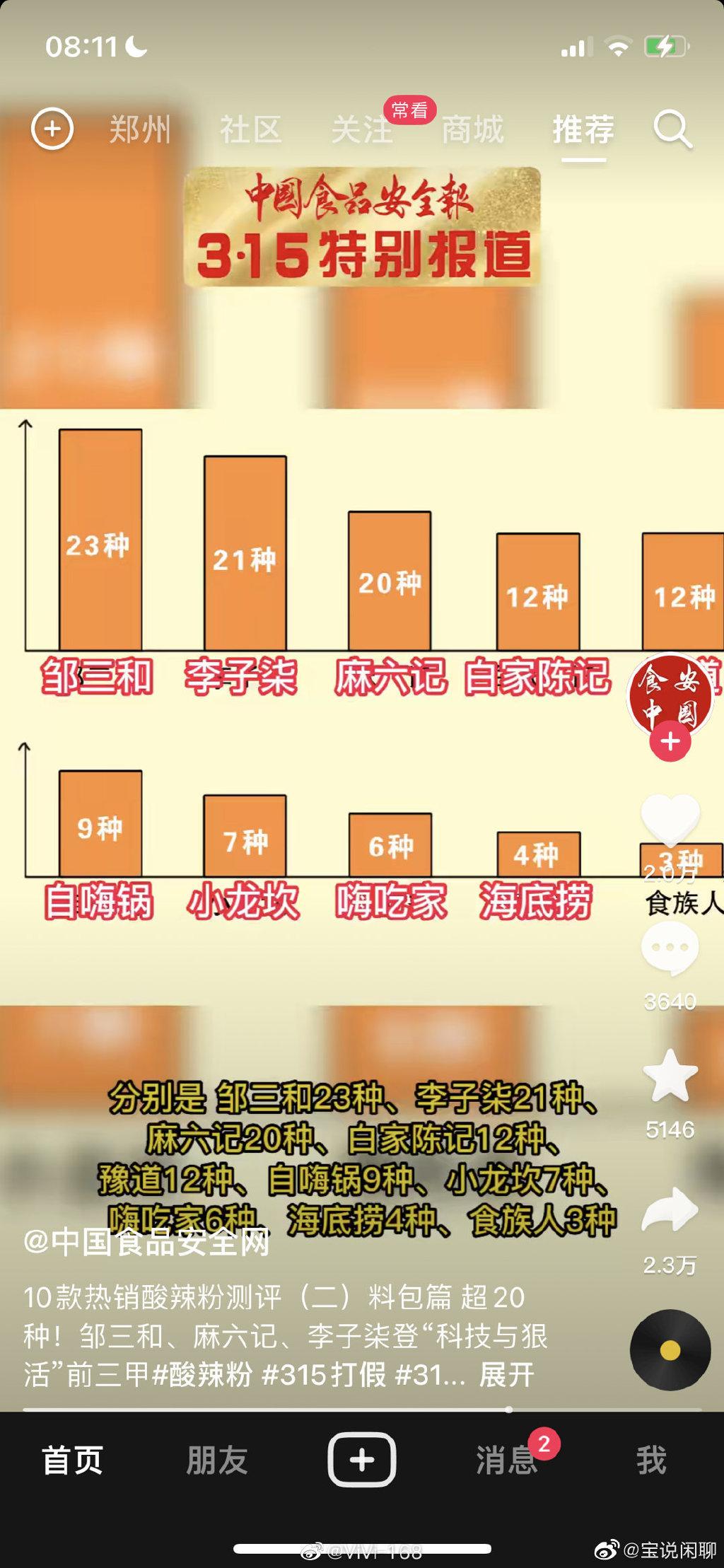Open the comments with 3640 replies

(x=670, y=949)
